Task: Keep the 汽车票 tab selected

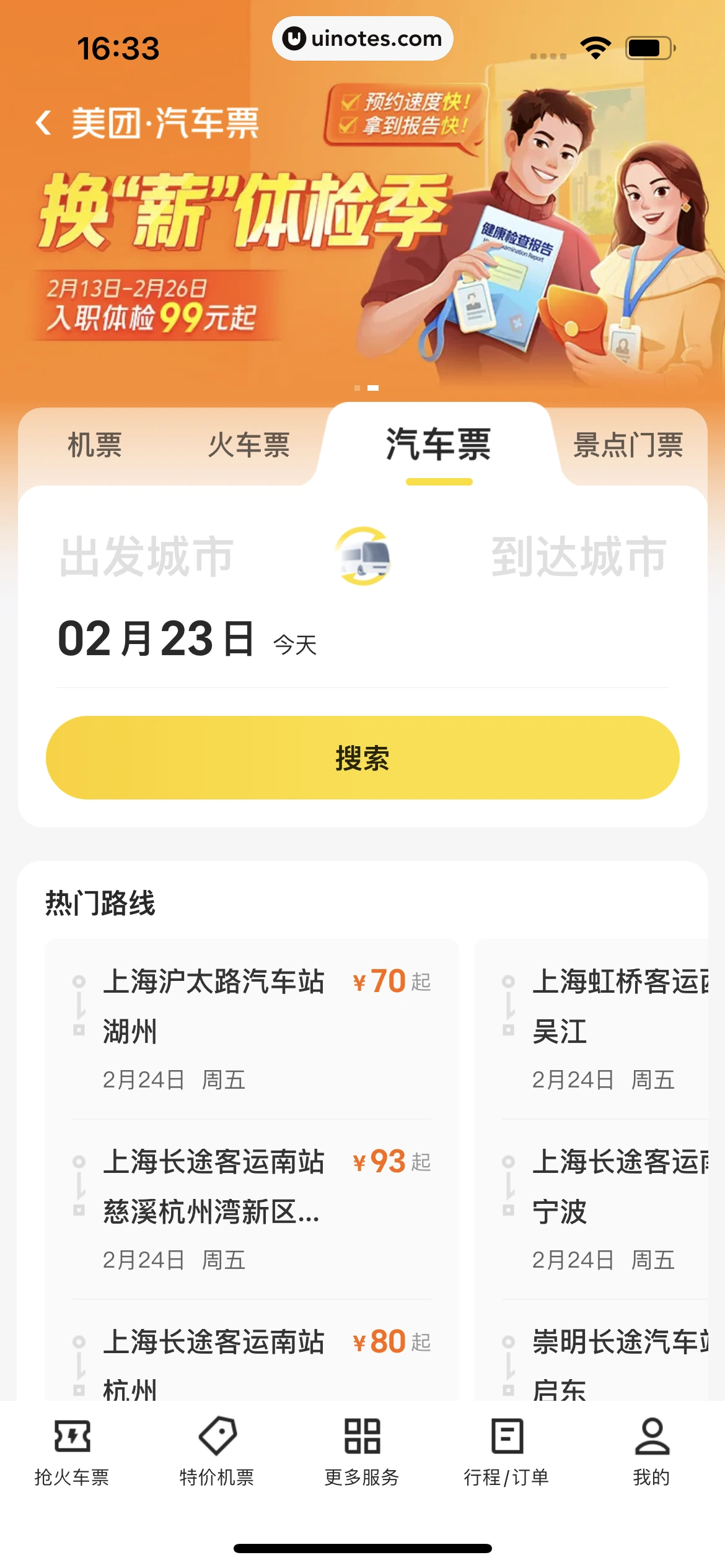Action: point(439,446)
